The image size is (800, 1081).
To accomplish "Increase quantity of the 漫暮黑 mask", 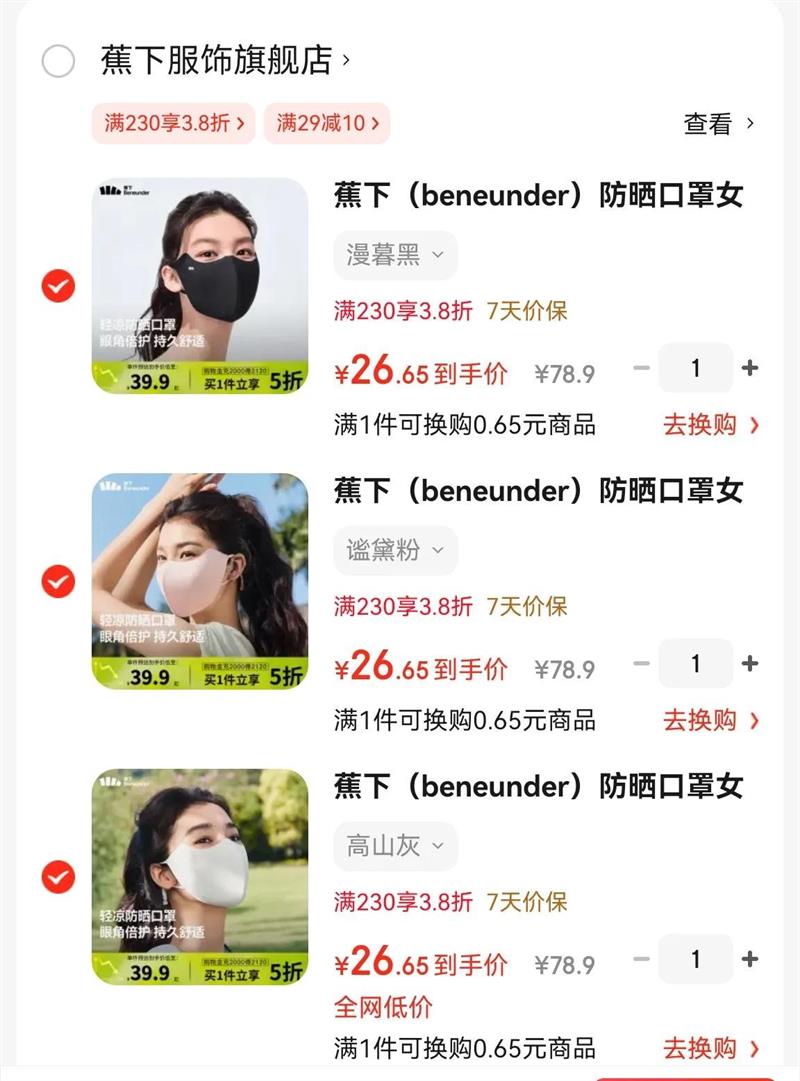I will pos(750,368).
